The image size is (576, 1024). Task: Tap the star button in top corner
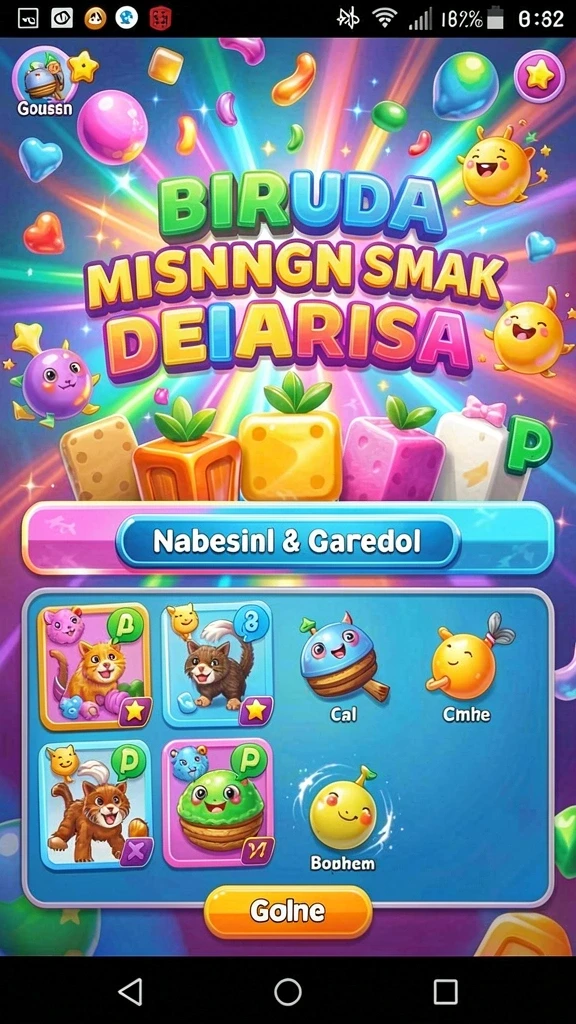click(x=539, y=77)
